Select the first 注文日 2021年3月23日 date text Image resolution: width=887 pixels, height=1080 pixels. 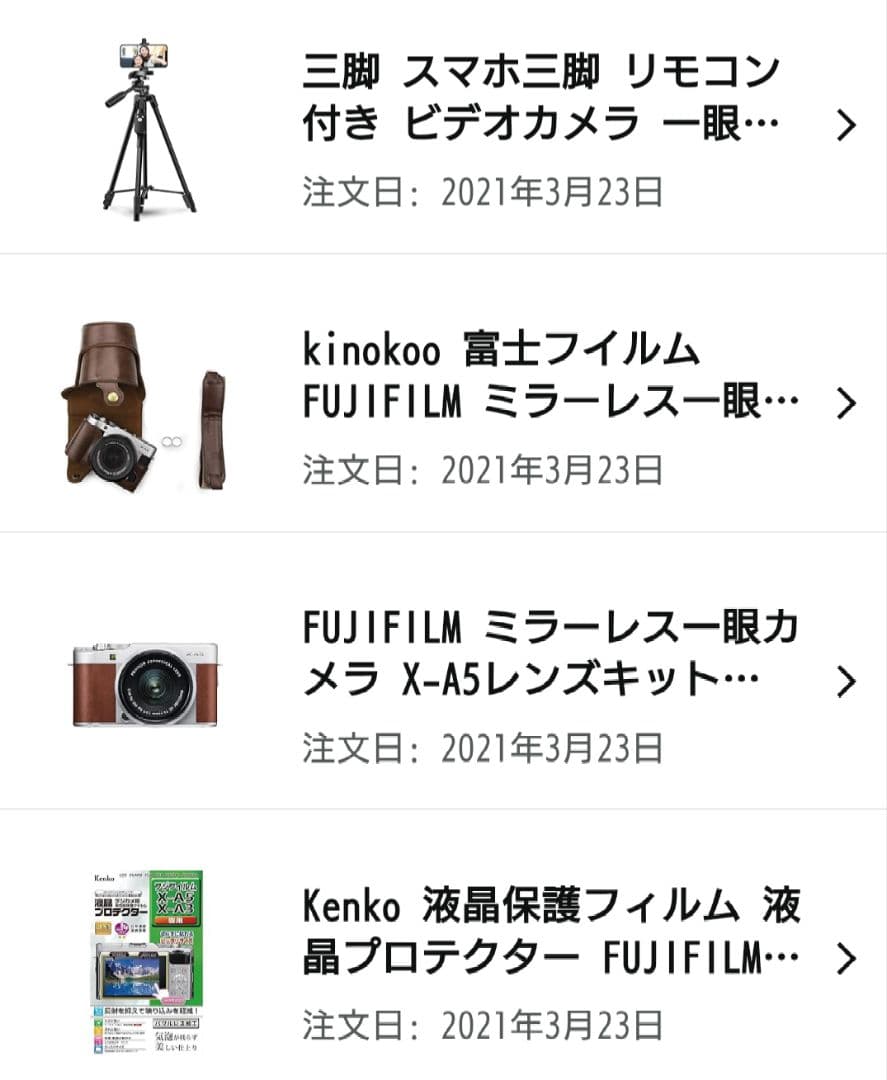(x=485, y=190)
